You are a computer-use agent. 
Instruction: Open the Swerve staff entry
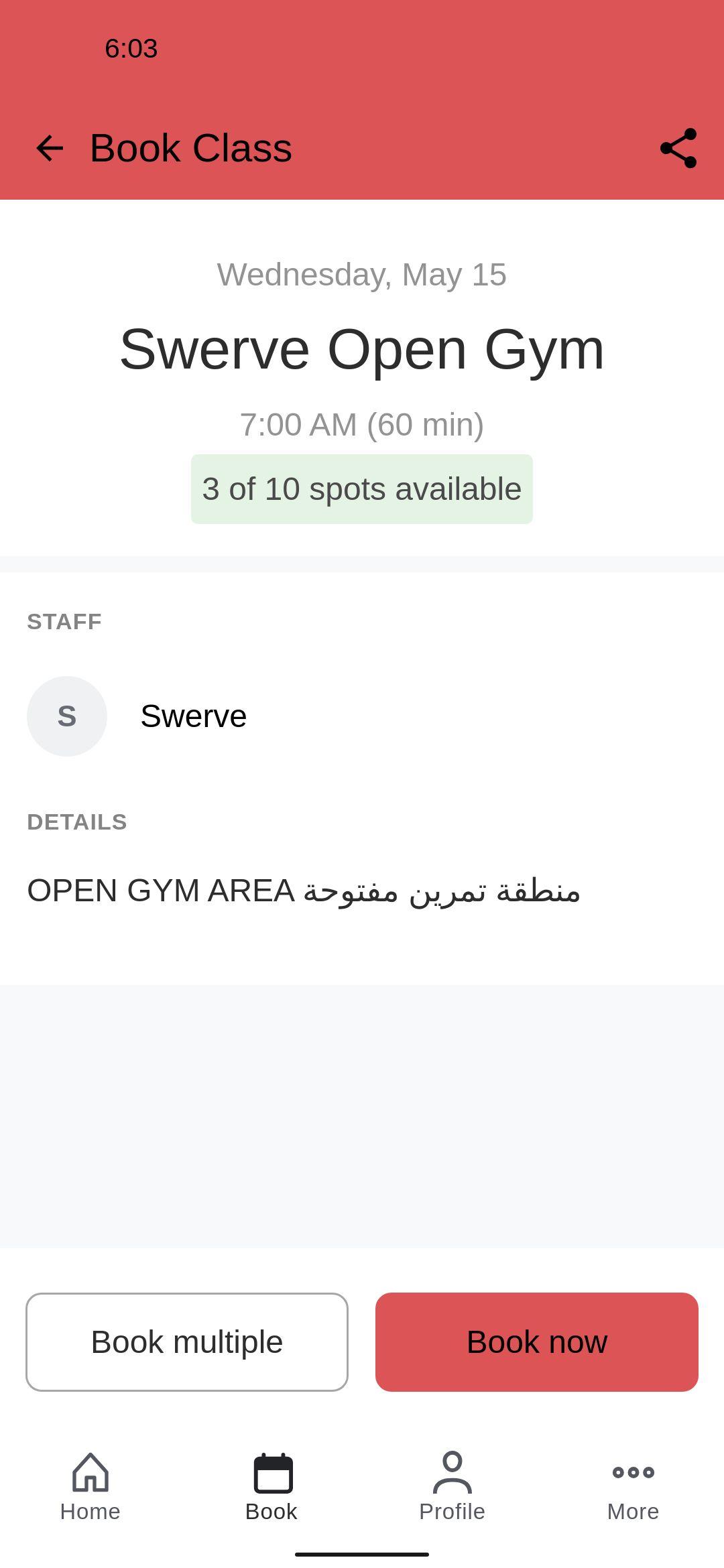coord(362,716)
